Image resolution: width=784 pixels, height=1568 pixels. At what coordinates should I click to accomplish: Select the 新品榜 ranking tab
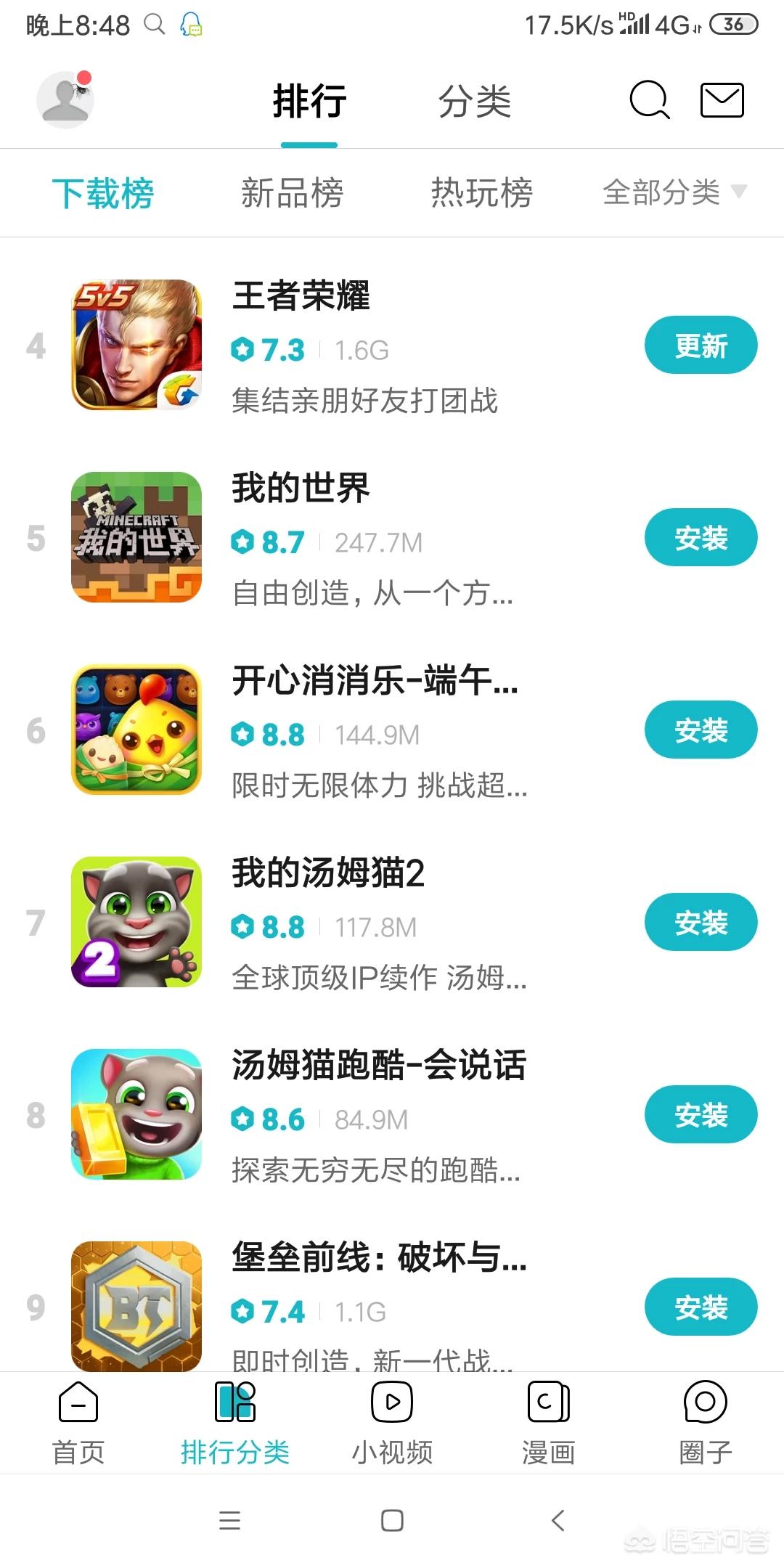pyautogui.click(x=292, y=193)
